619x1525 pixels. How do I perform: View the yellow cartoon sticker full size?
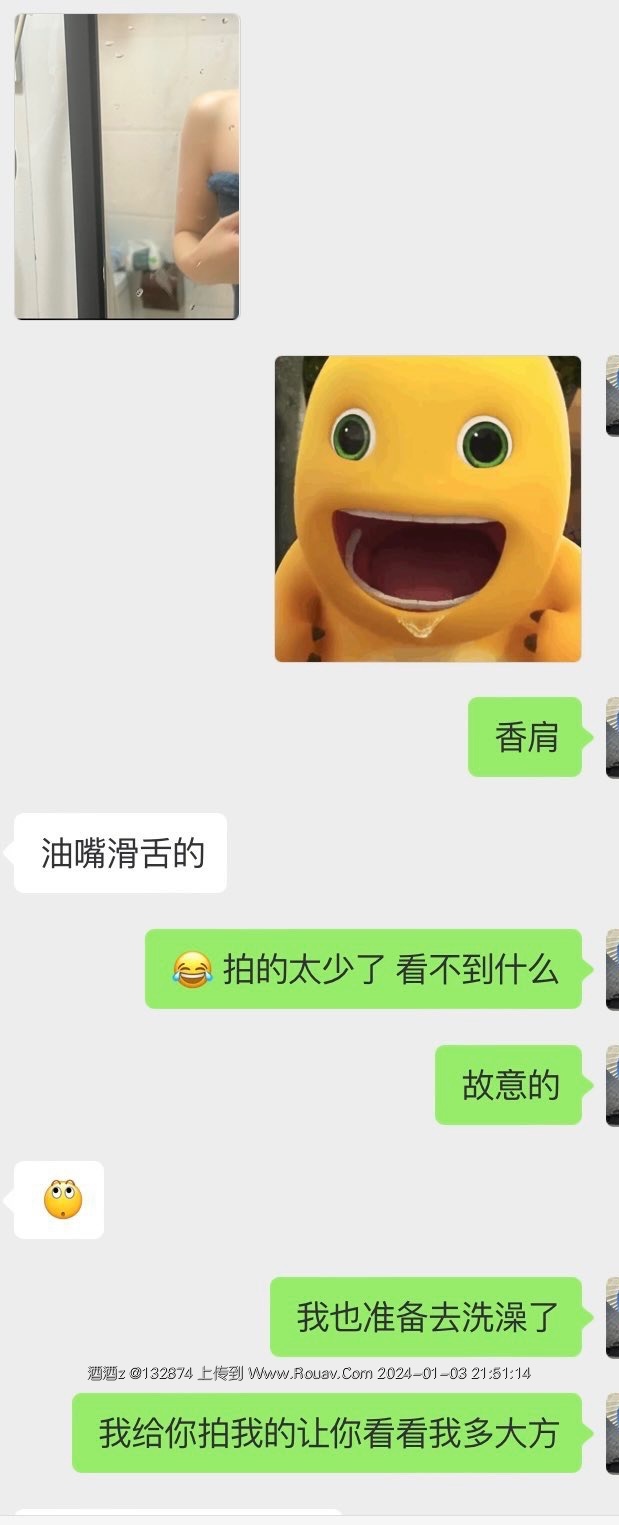[x=428, y=508]
